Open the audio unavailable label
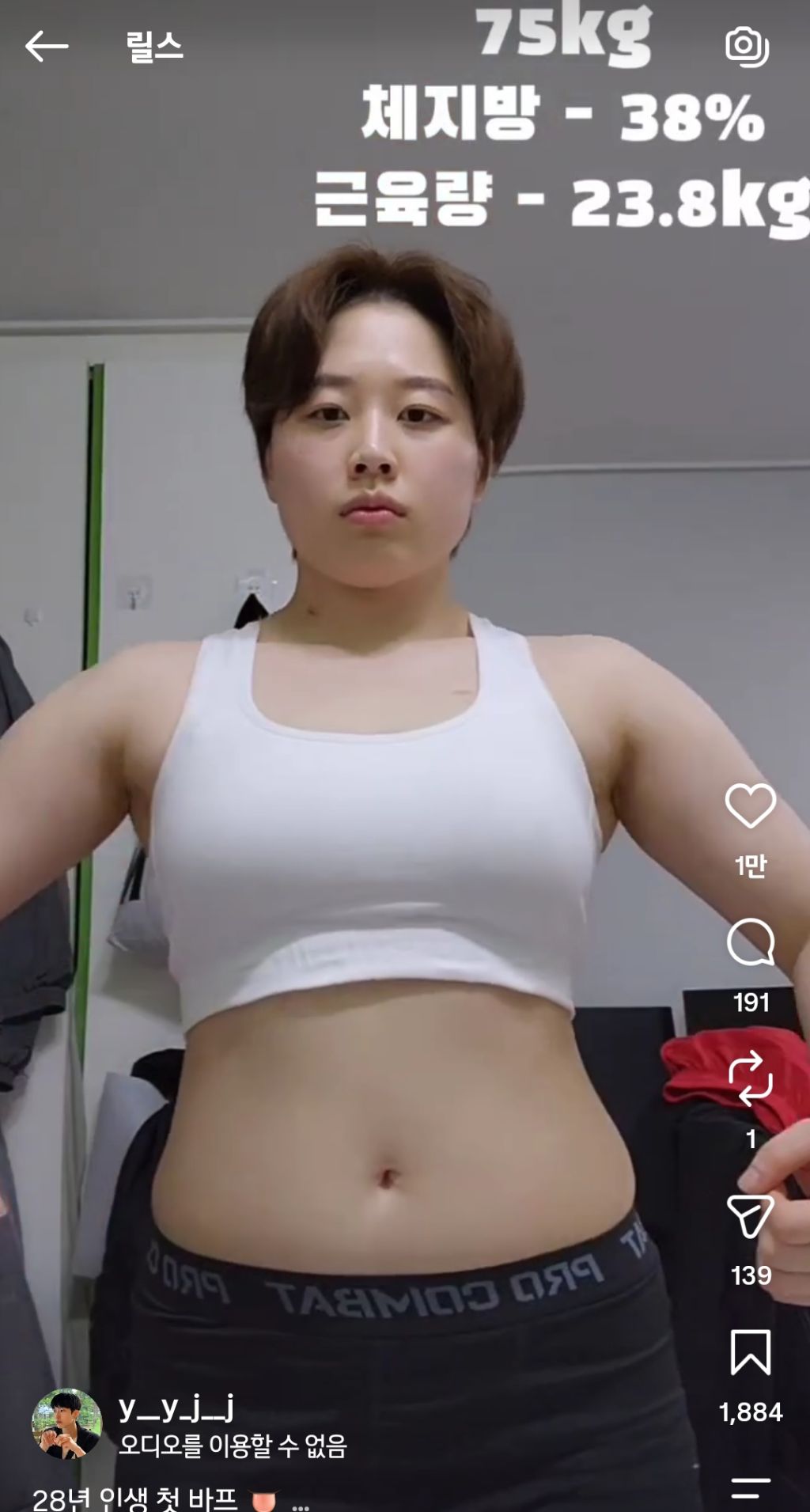 [233, 1446]
